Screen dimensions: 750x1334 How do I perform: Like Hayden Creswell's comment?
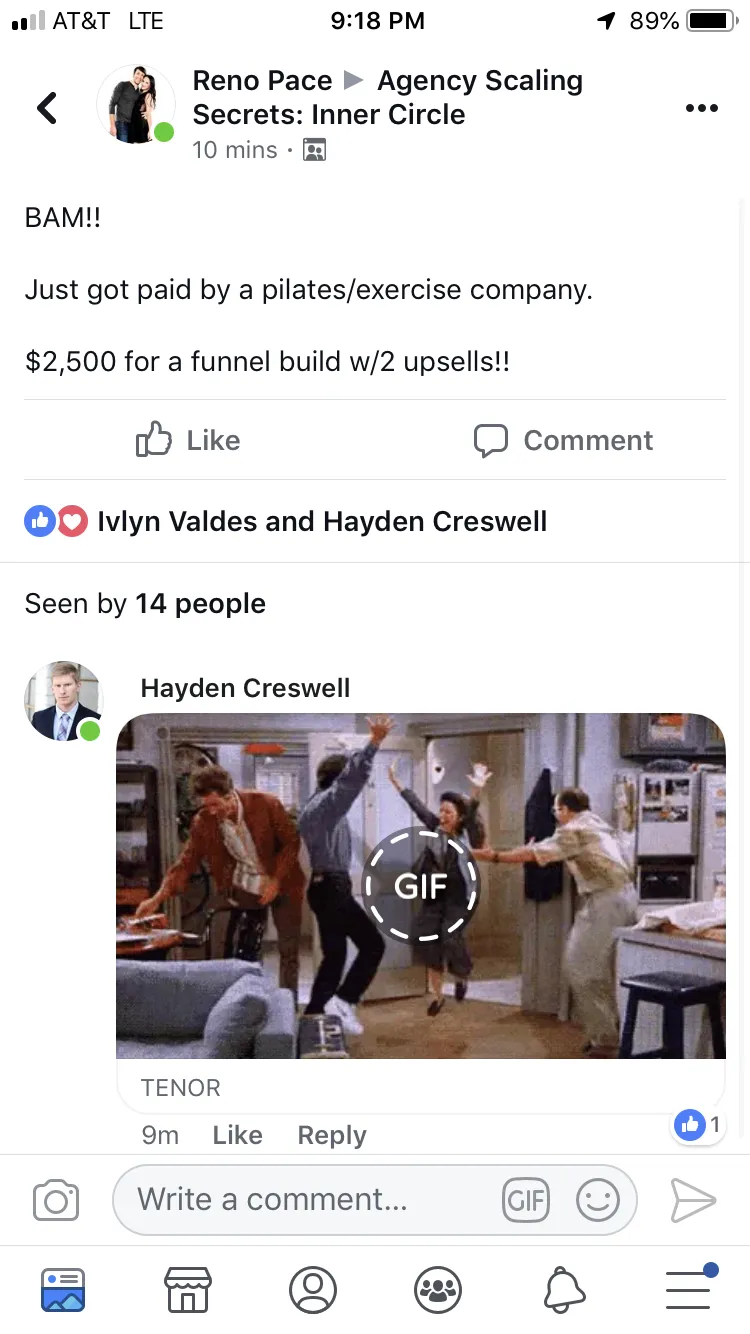[x=237, y=1135]
